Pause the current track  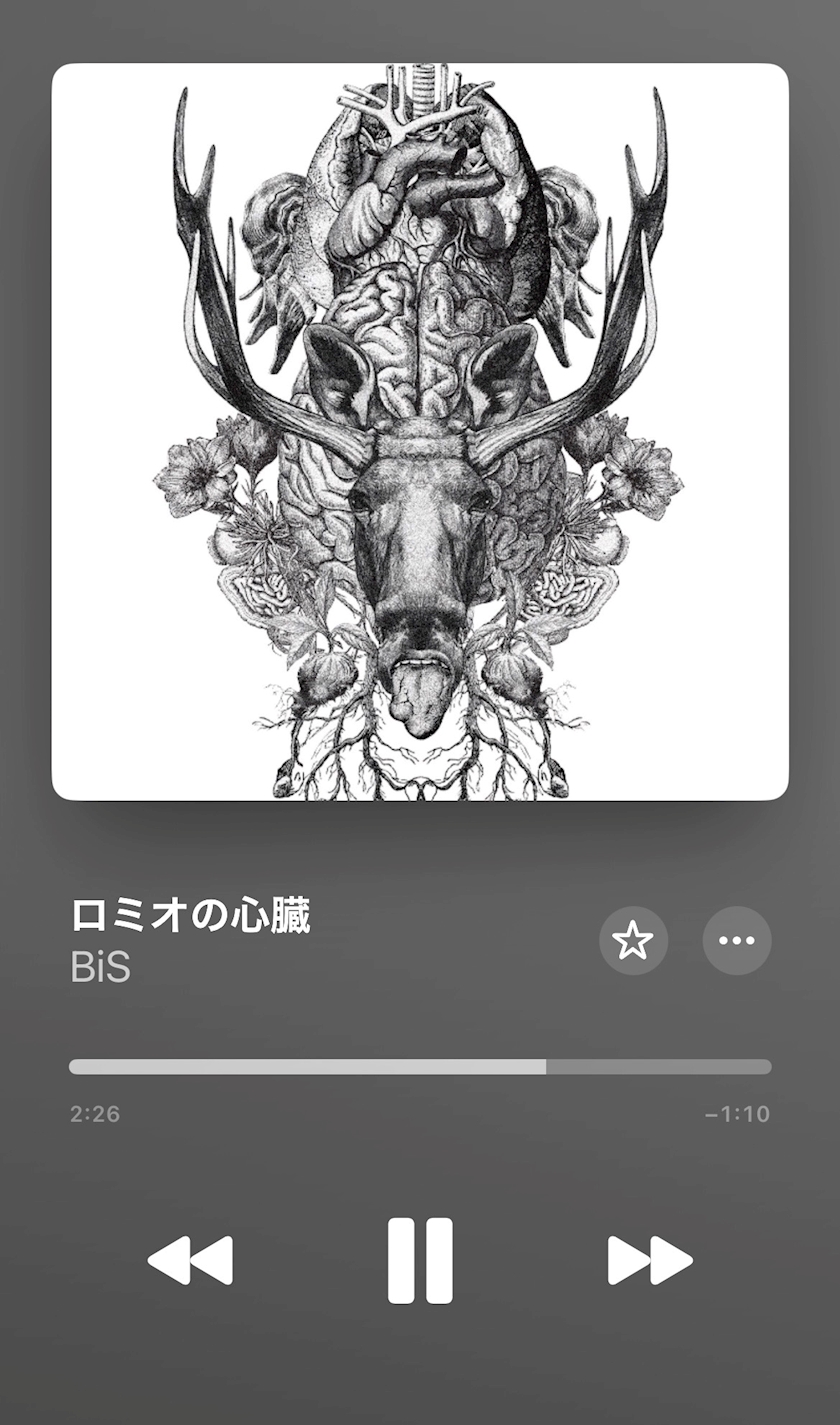click(420, 1260)
